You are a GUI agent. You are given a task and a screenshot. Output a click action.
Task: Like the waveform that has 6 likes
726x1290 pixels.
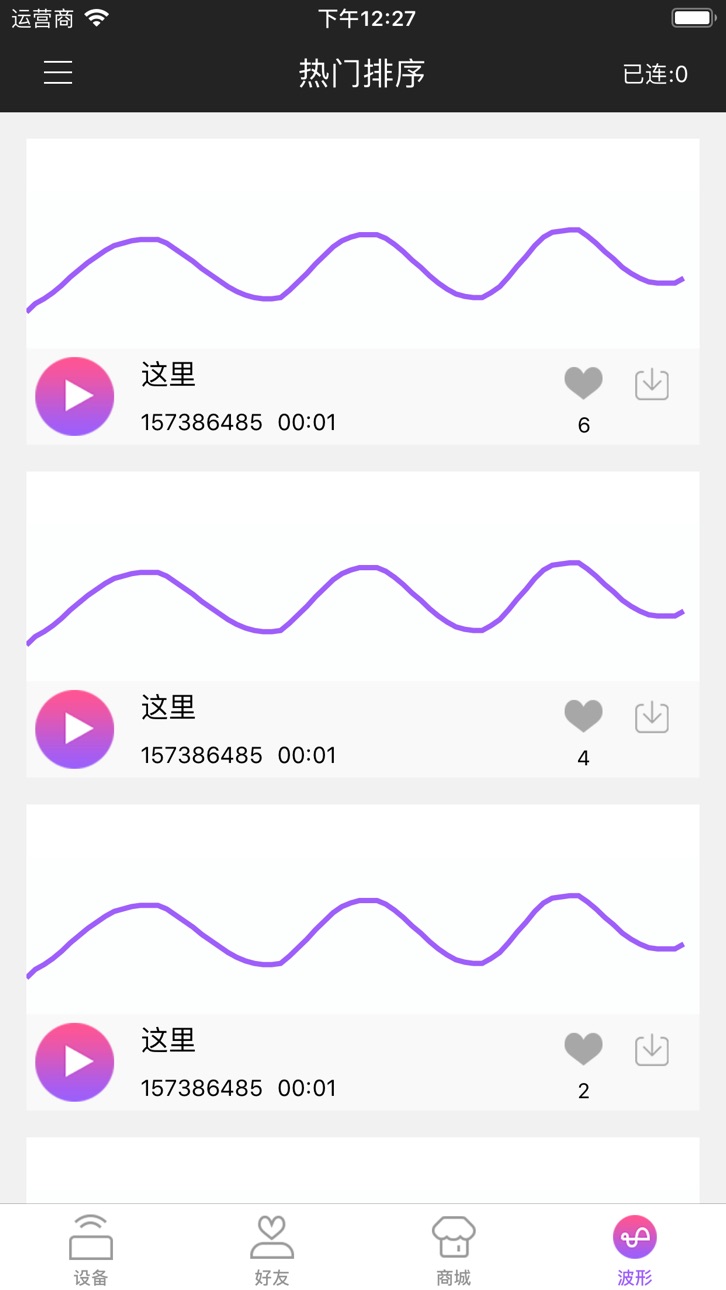(x=584, y=383)
